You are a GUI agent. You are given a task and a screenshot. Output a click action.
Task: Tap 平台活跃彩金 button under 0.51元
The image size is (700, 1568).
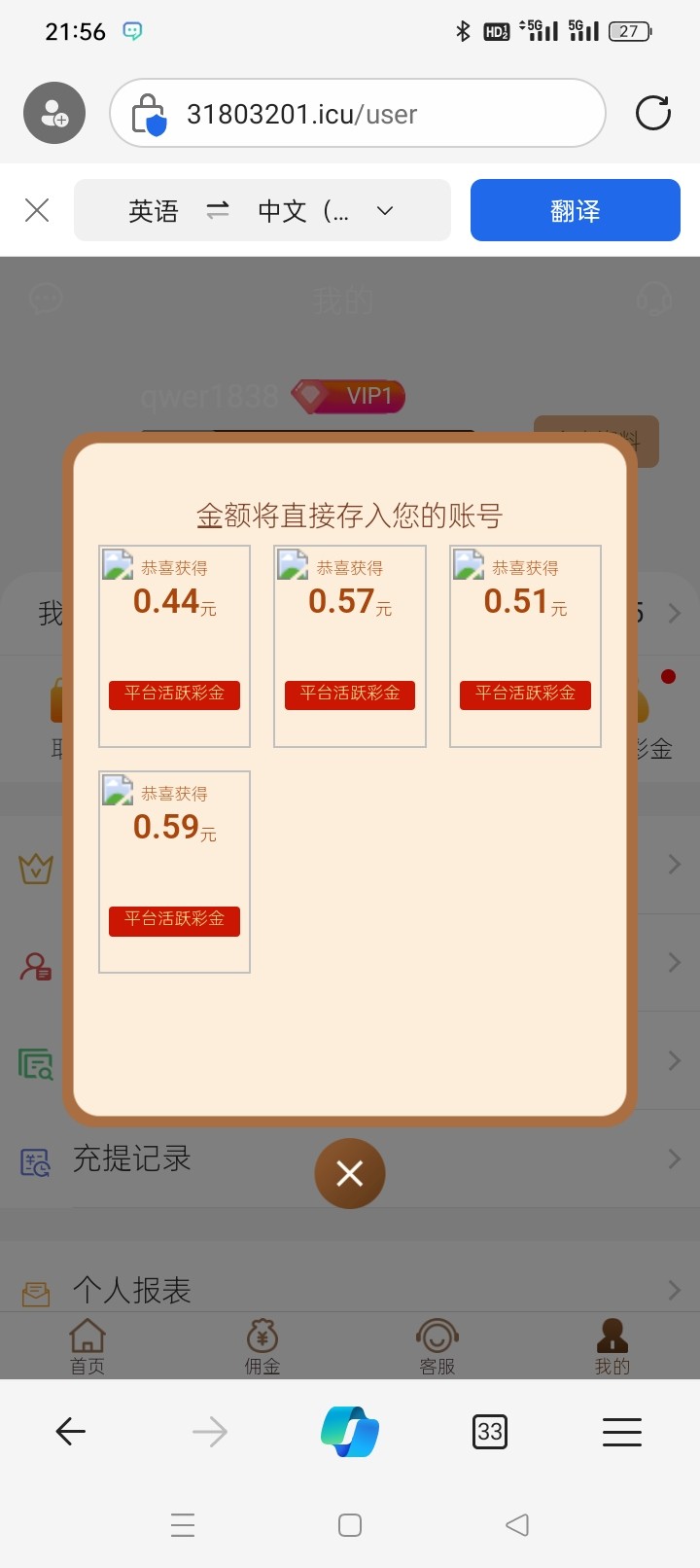pos(525,695)
